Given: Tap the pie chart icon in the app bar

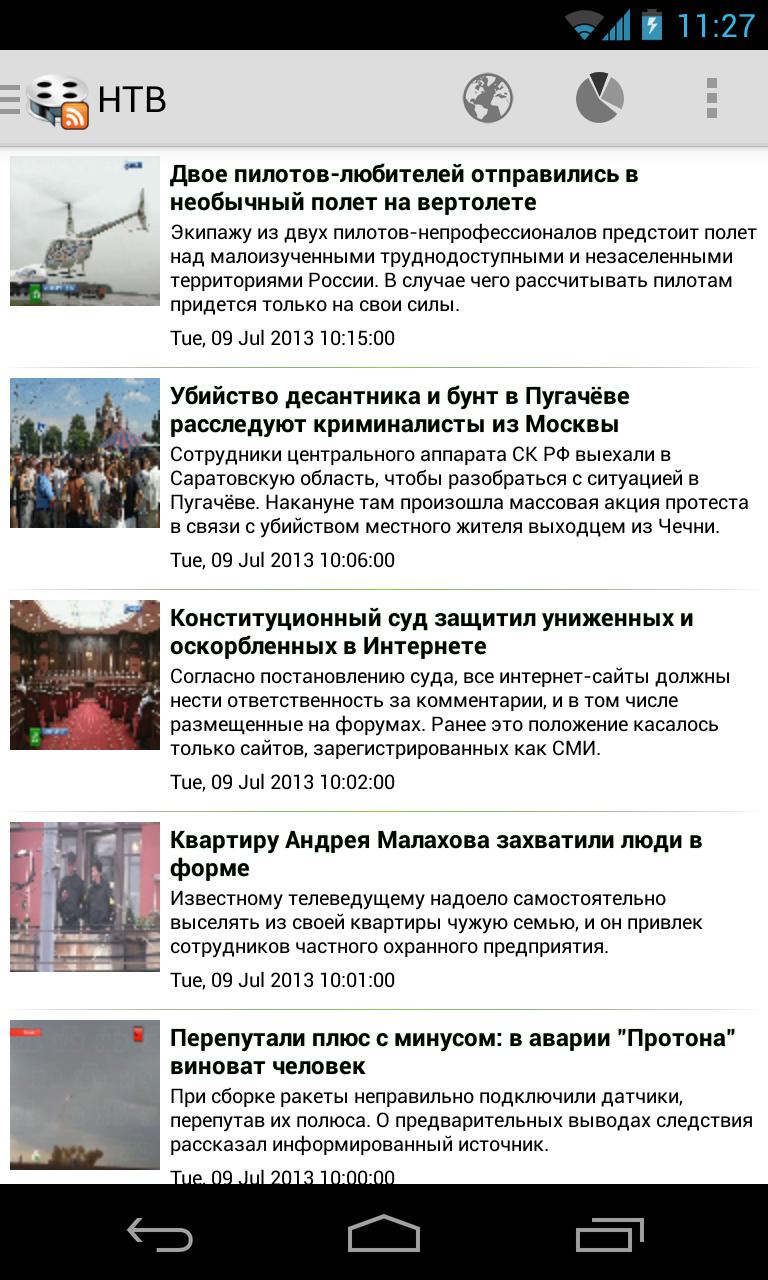Looking at the screenshot, I should pyautogui.click(x=600, y=98).
